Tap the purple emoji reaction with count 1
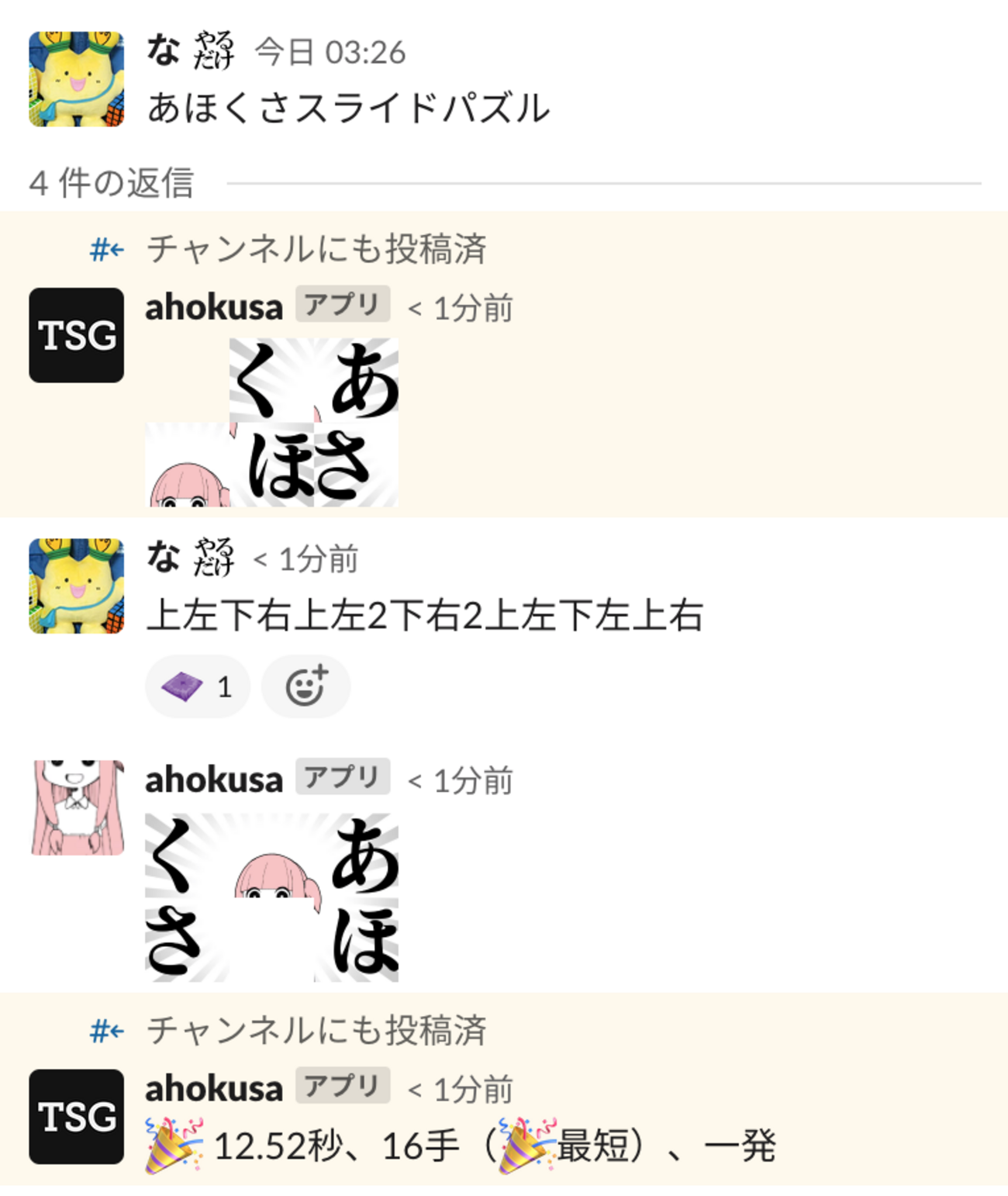Image resolution: width=1008 pixels, height=1196 pixels. coord(197,686)
